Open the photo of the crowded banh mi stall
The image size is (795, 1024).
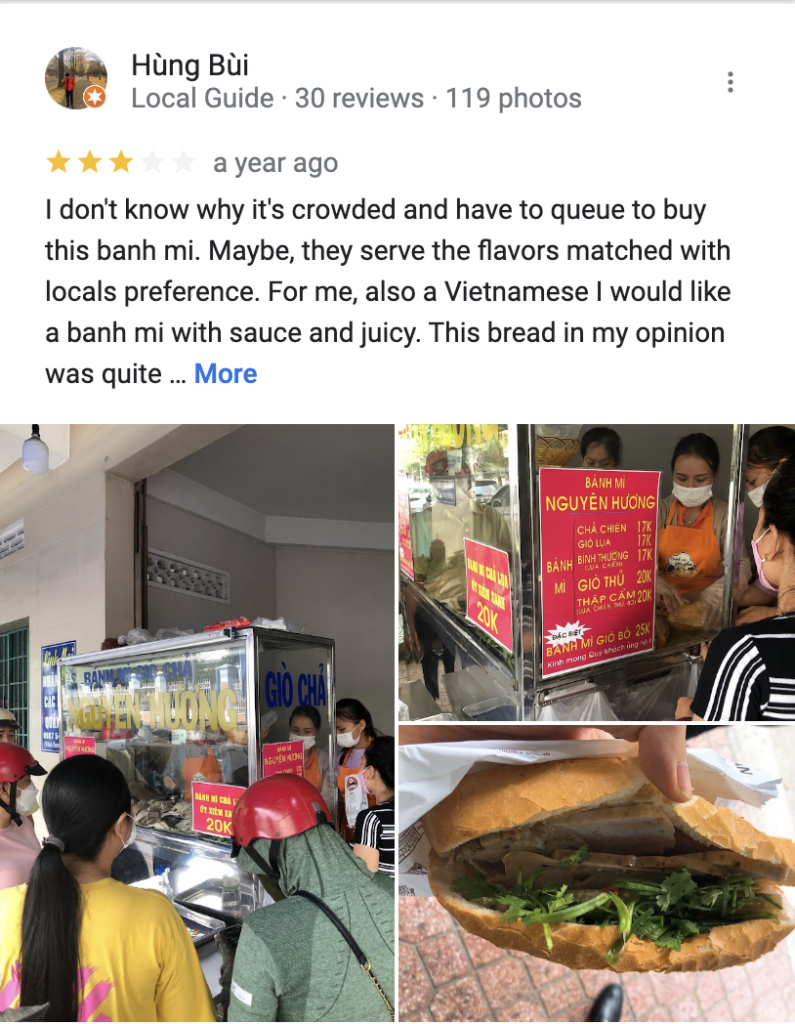click(x=197, y=722)
